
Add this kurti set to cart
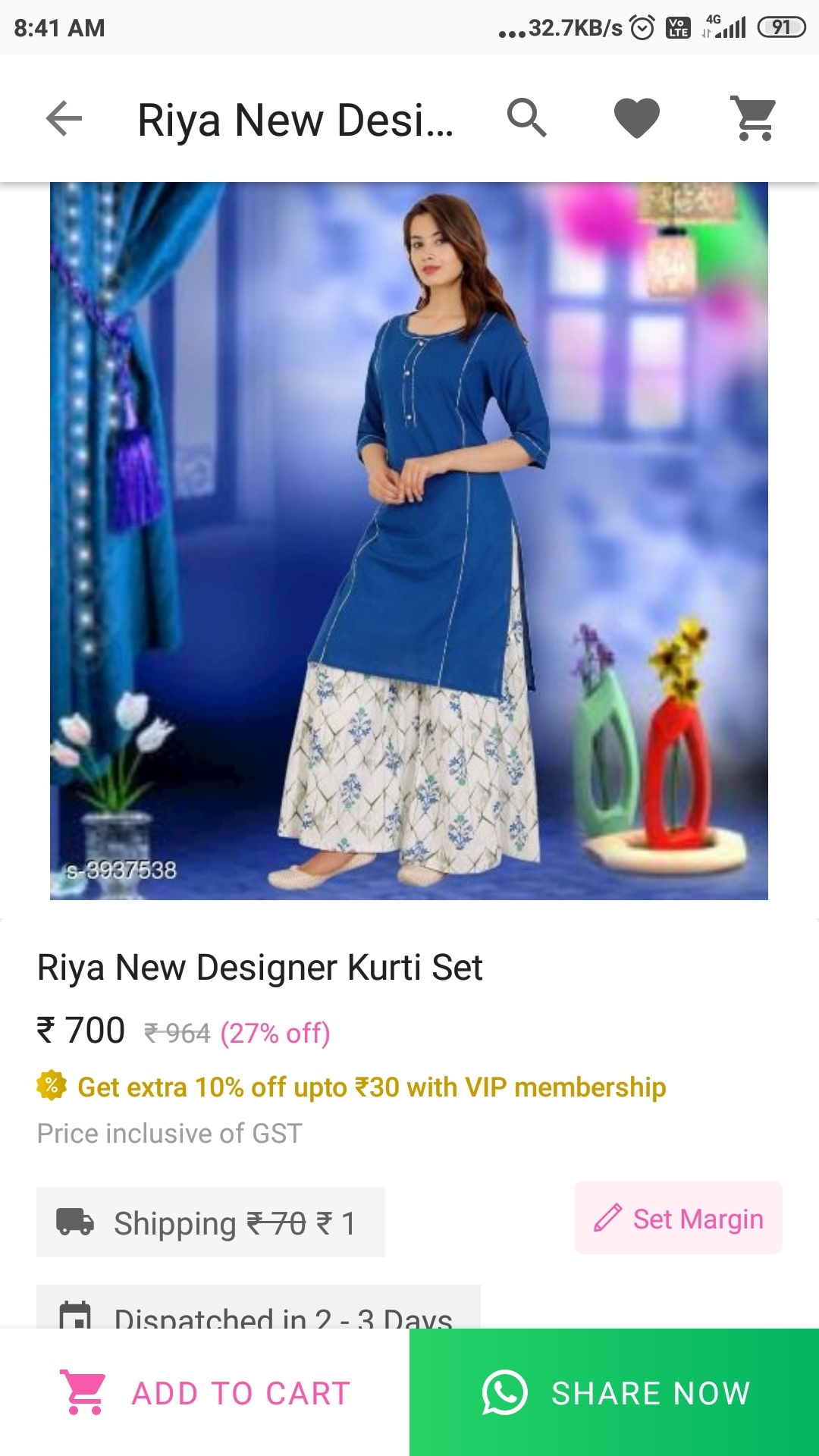[205, 1392]
